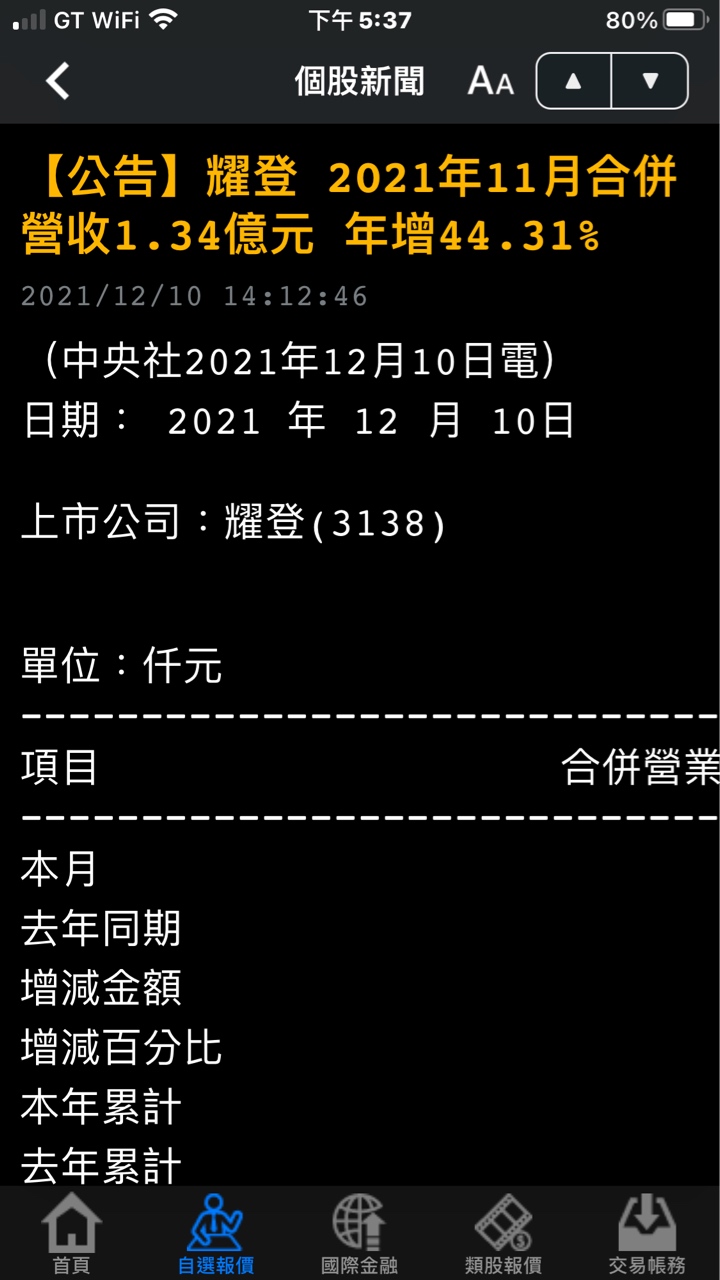Switch to the 首頁 tab
720x1280 pixels.
[x=72, y=1234]
